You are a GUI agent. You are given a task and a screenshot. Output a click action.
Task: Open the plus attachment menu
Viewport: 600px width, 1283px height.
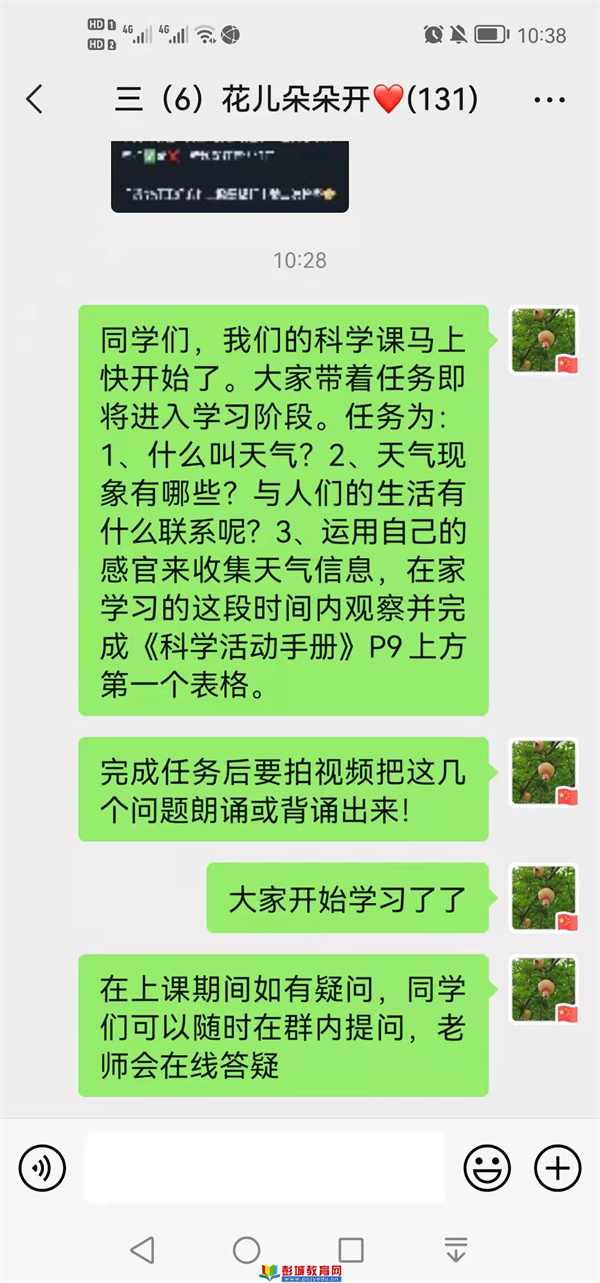tap(557, 1166)
